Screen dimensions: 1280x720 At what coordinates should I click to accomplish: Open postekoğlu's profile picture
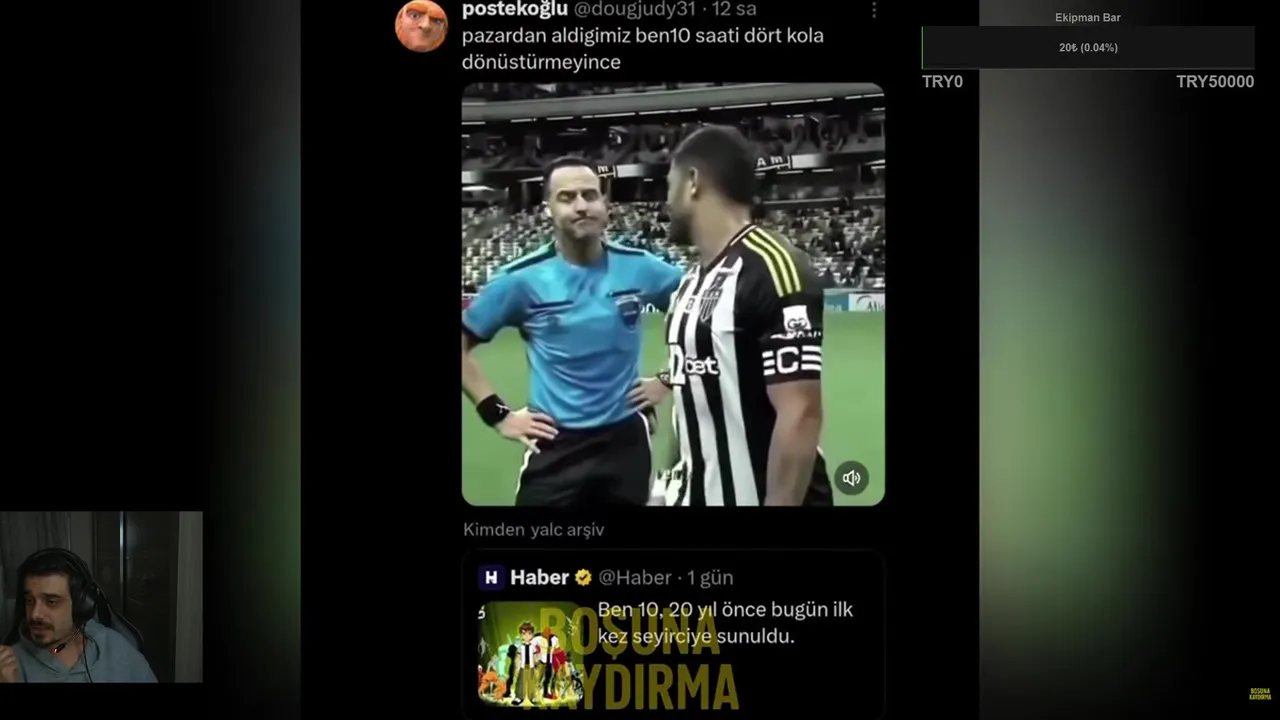(x=421, y=25)
